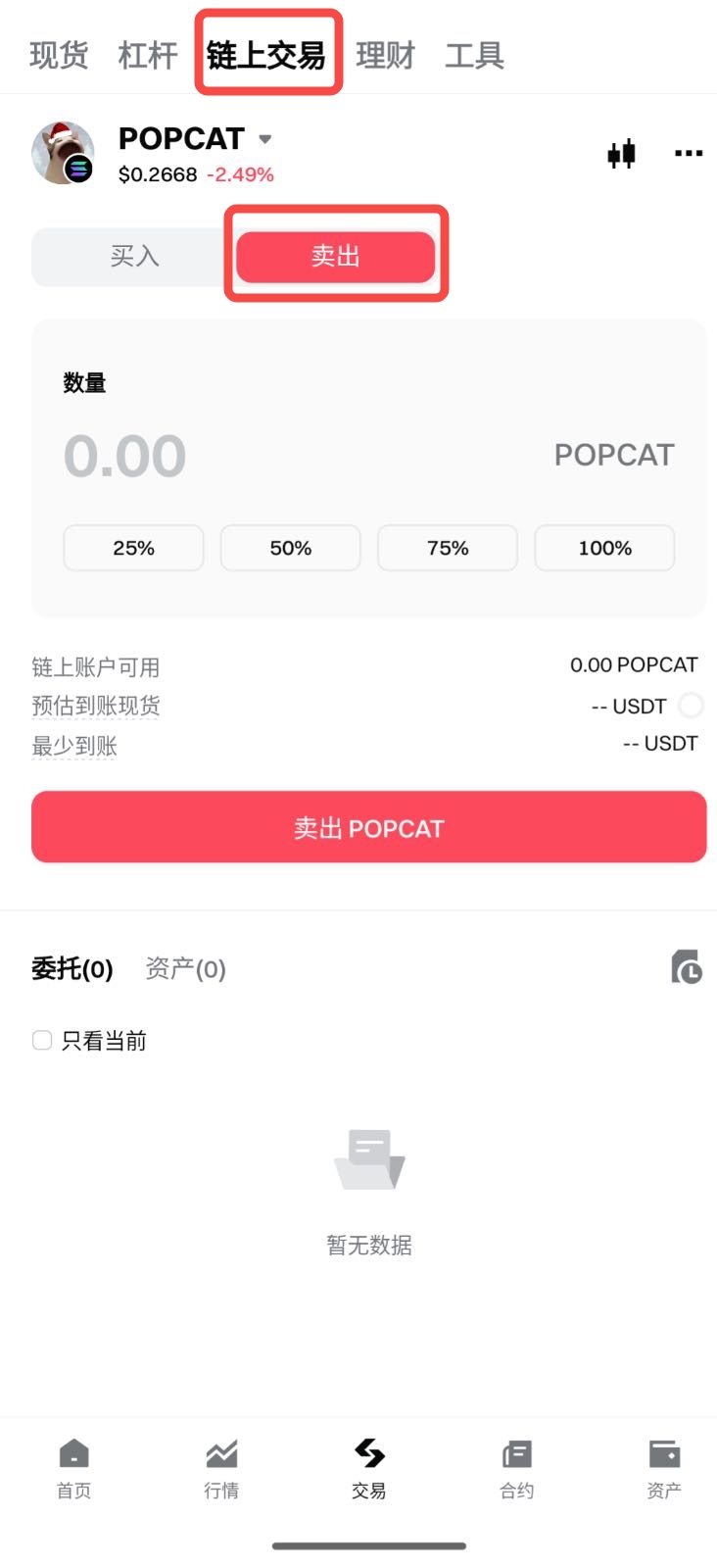
Task: Switch to the 链上交易 tab
Action: coord(269,54)
